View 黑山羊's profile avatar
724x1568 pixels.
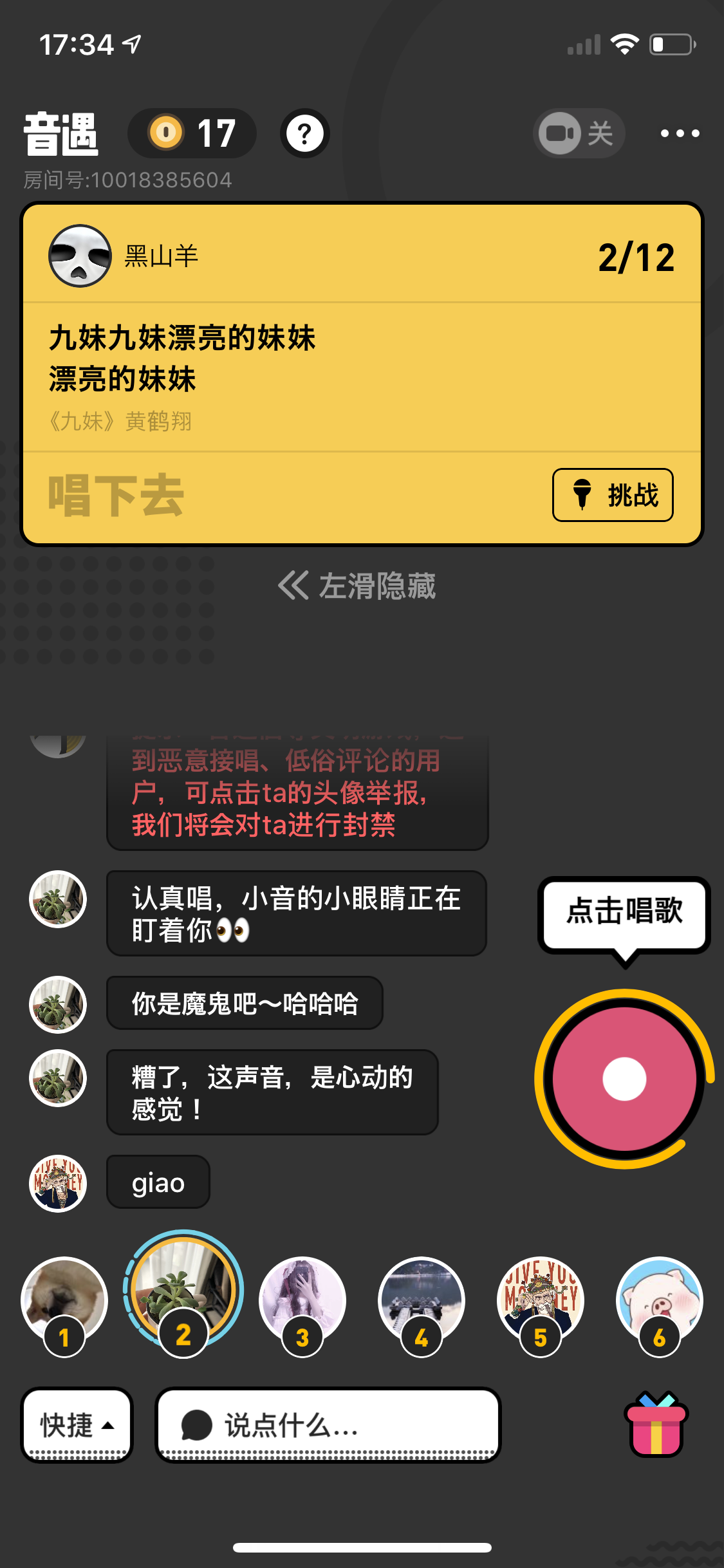[80, 256]
